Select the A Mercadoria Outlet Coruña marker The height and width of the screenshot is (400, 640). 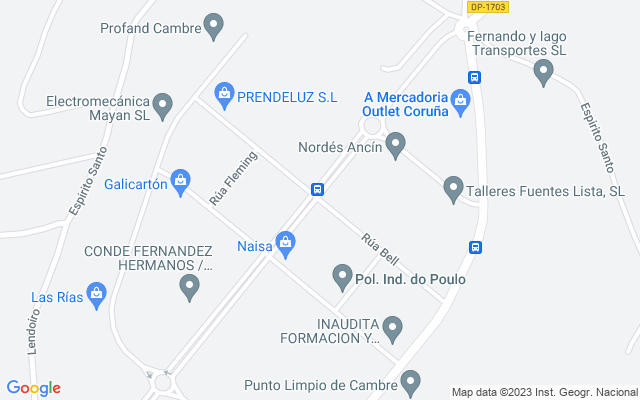pos(460,99)
